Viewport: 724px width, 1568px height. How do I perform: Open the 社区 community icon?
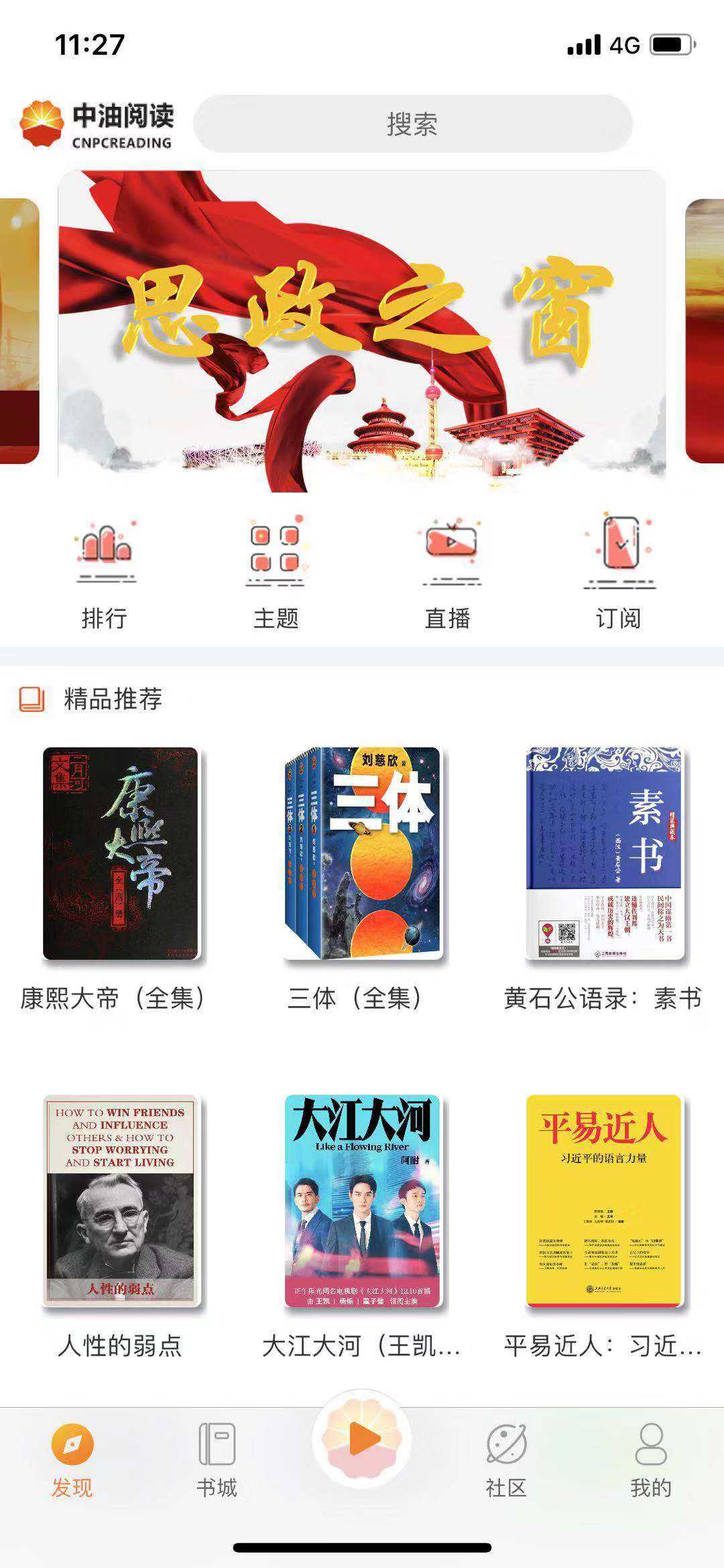click(506, 1445)
